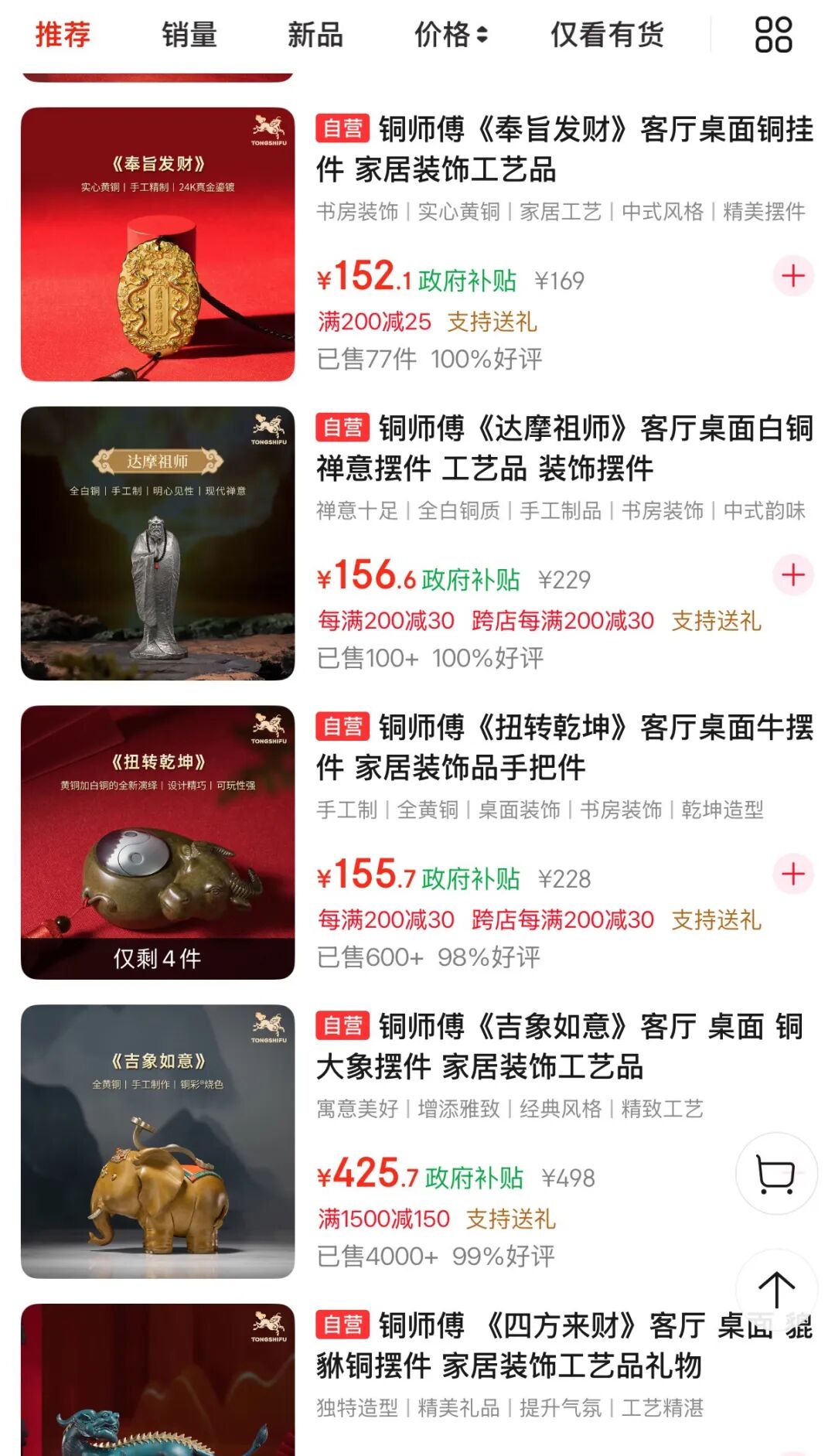Image resolution: width=835 pixels, height=1456 pixels.
Task: Open the 《奉旨发财》 product image
Action: [158, 244]
